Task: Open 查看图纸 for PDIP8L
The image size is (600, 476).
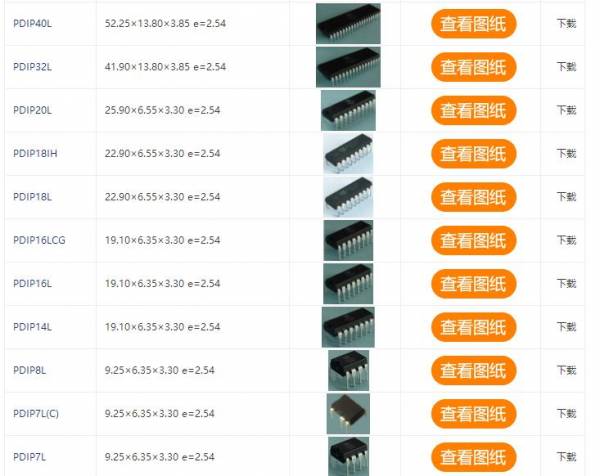Action: coord(473,370)
